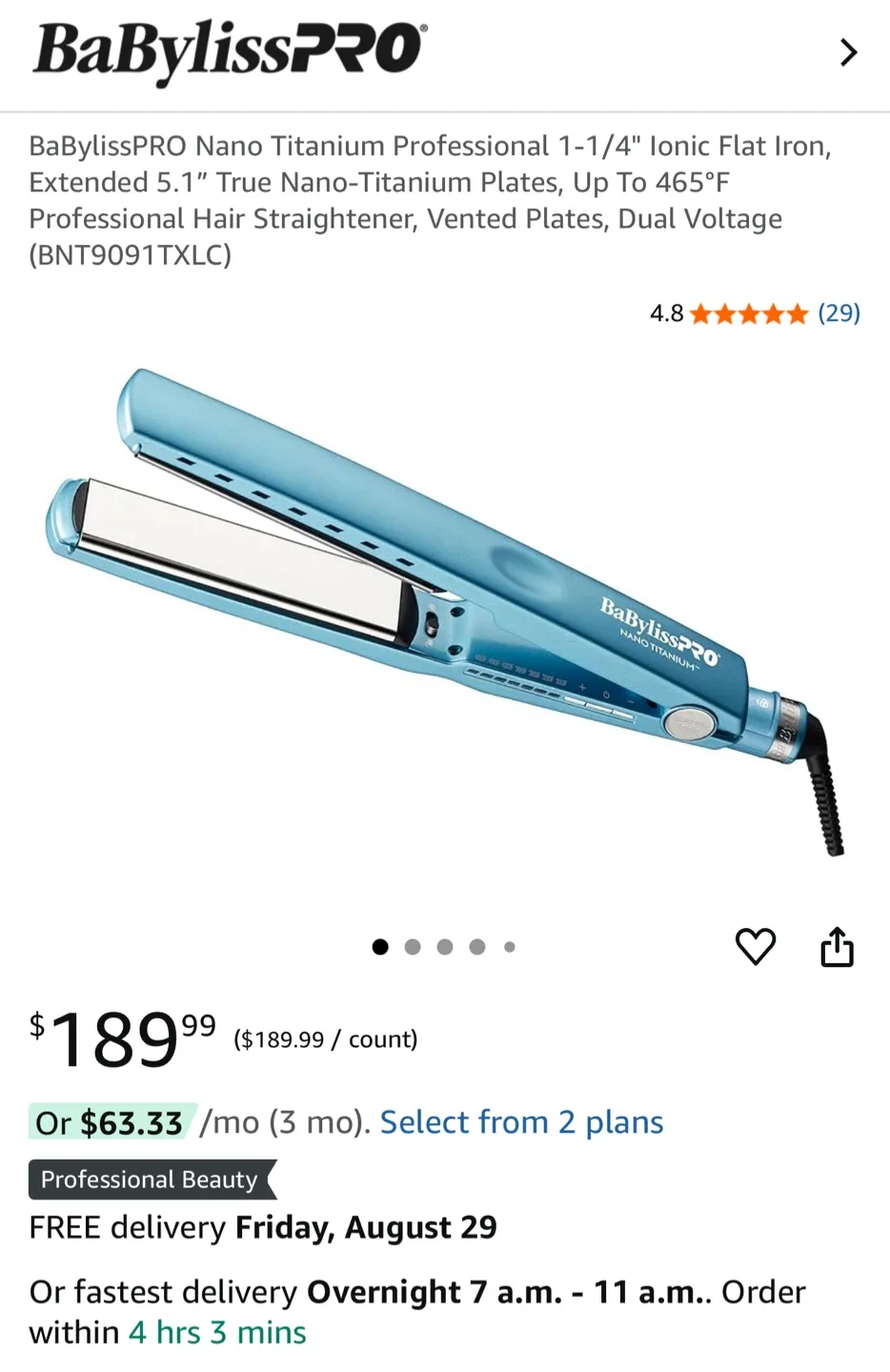Select the heart icon below the image
This screenshot has height=1372, width=890.
[756, 946]
